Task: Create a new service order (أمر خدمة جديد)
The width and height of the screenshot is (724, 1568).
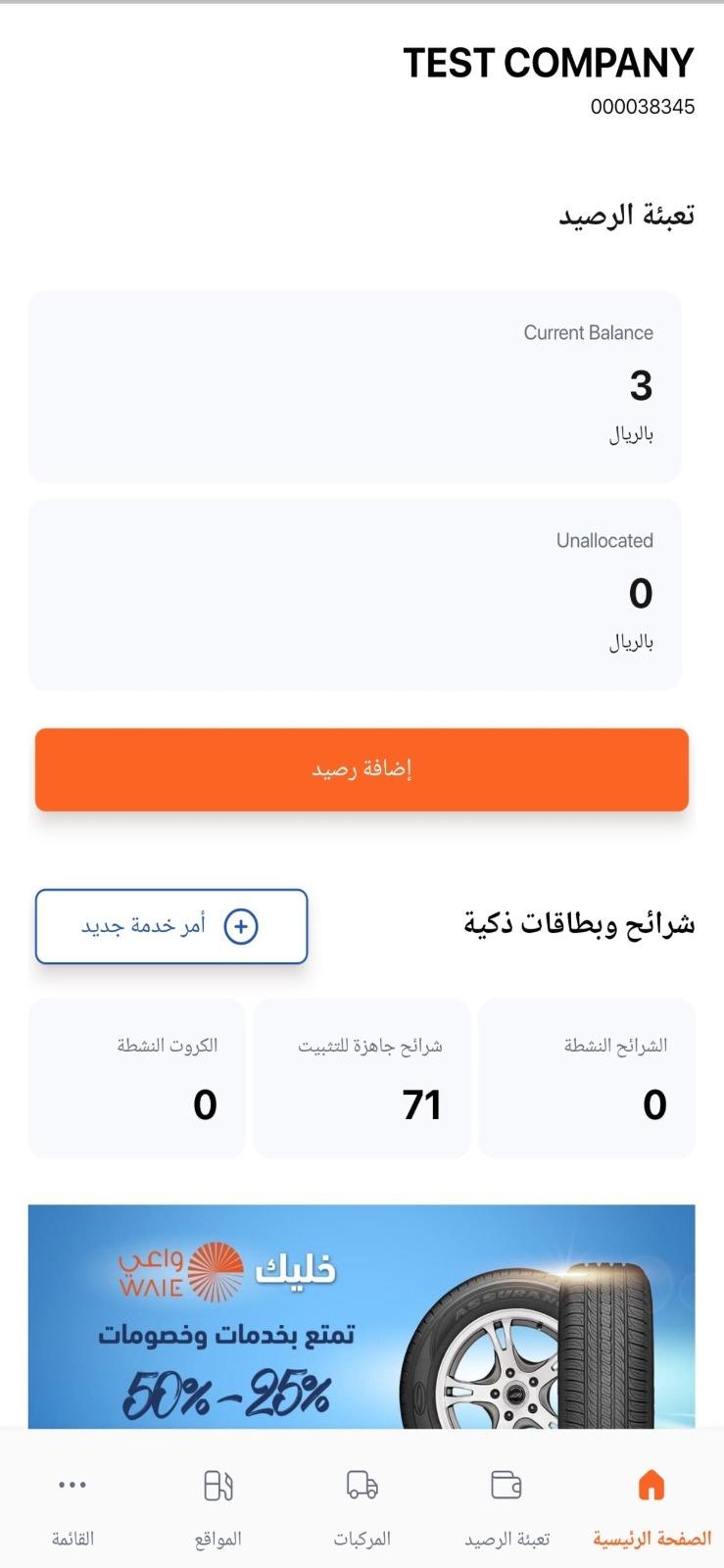Action: (171, 926)
